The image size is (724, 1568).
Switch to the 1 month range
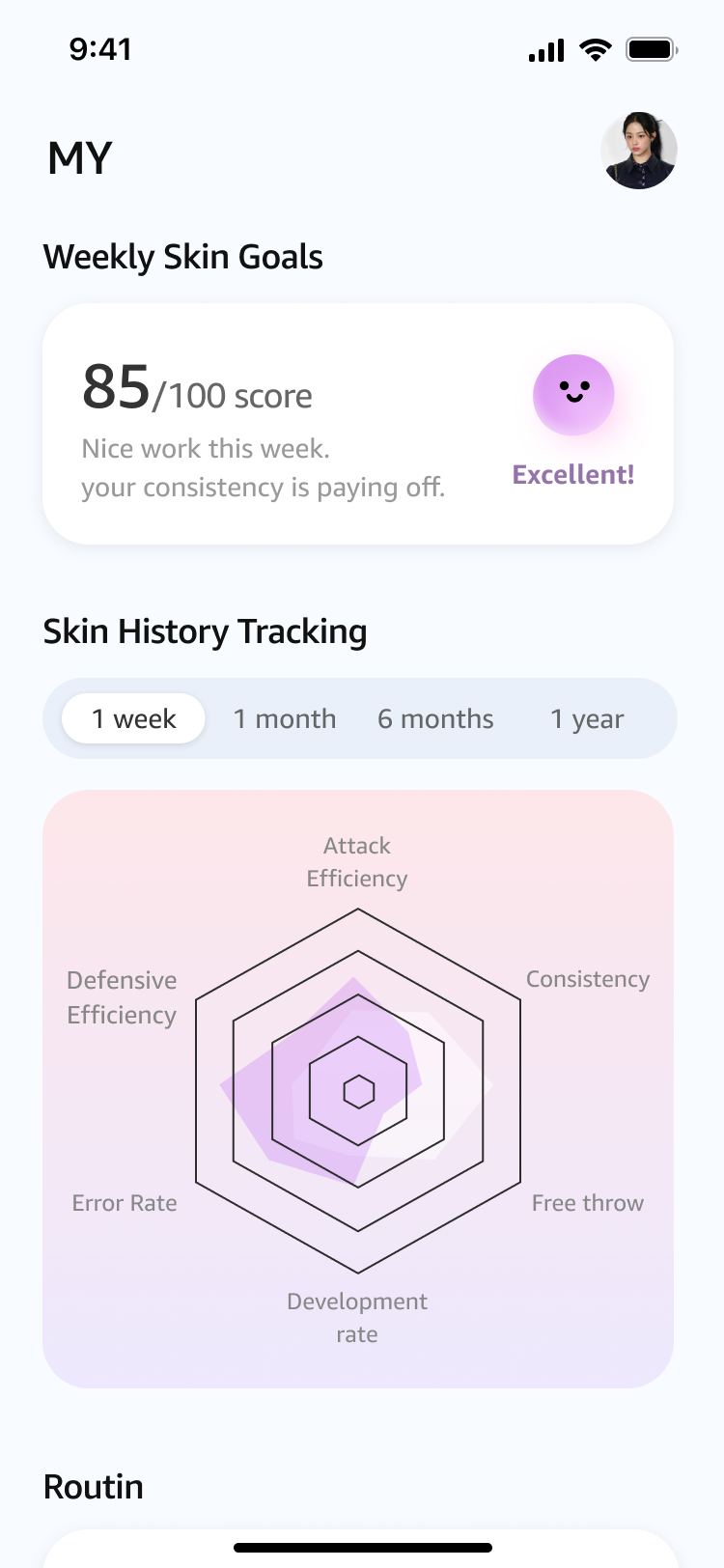285,719
